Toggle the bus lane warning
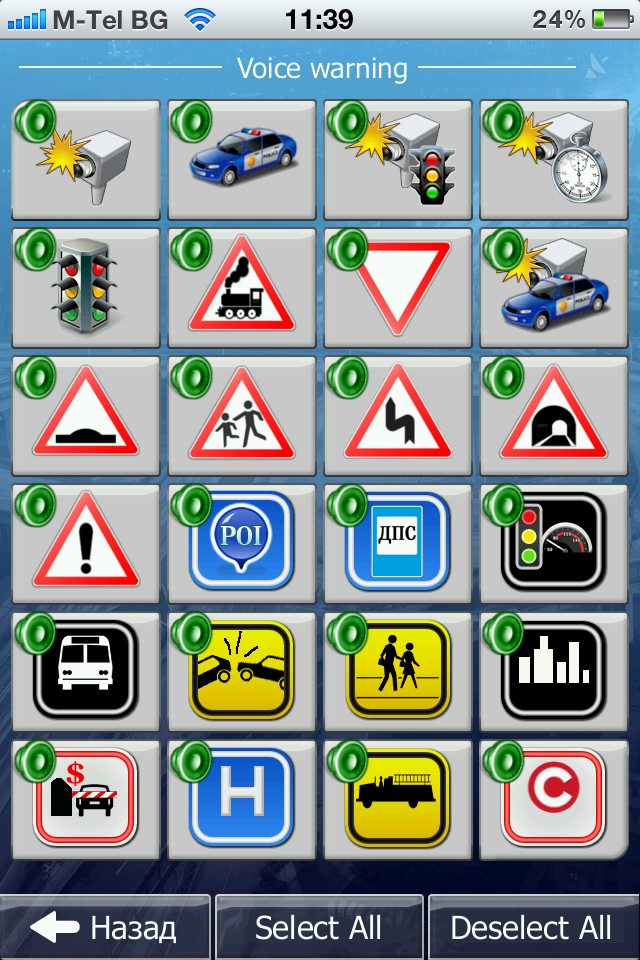Image resolution: width=640 pixels, height=960 pixels. (86, 672)
